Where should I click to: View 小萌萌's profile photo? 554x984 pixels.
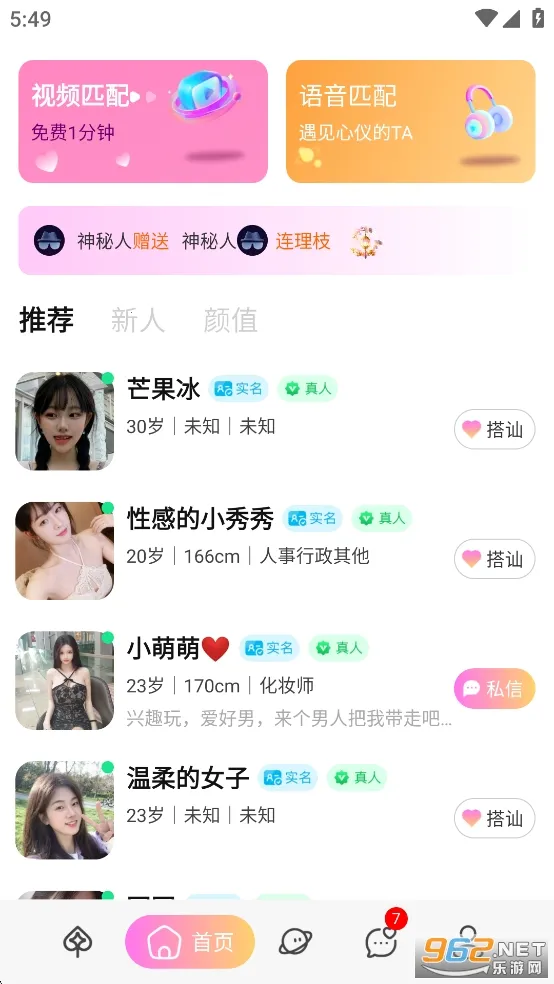pos(65,680)
